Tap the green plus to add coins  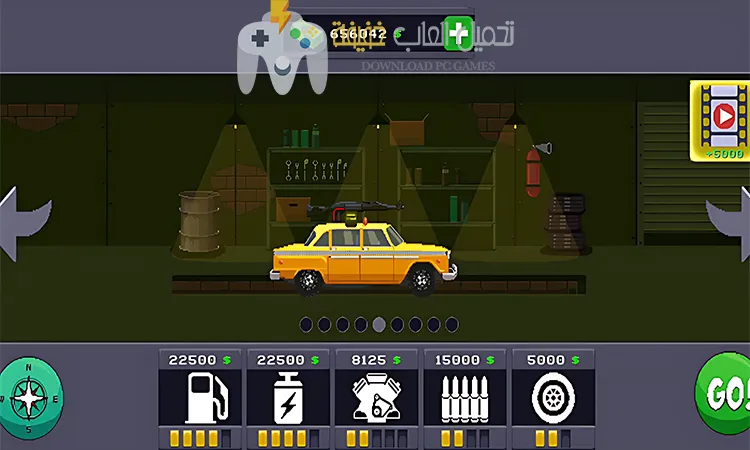click(458, 33)
